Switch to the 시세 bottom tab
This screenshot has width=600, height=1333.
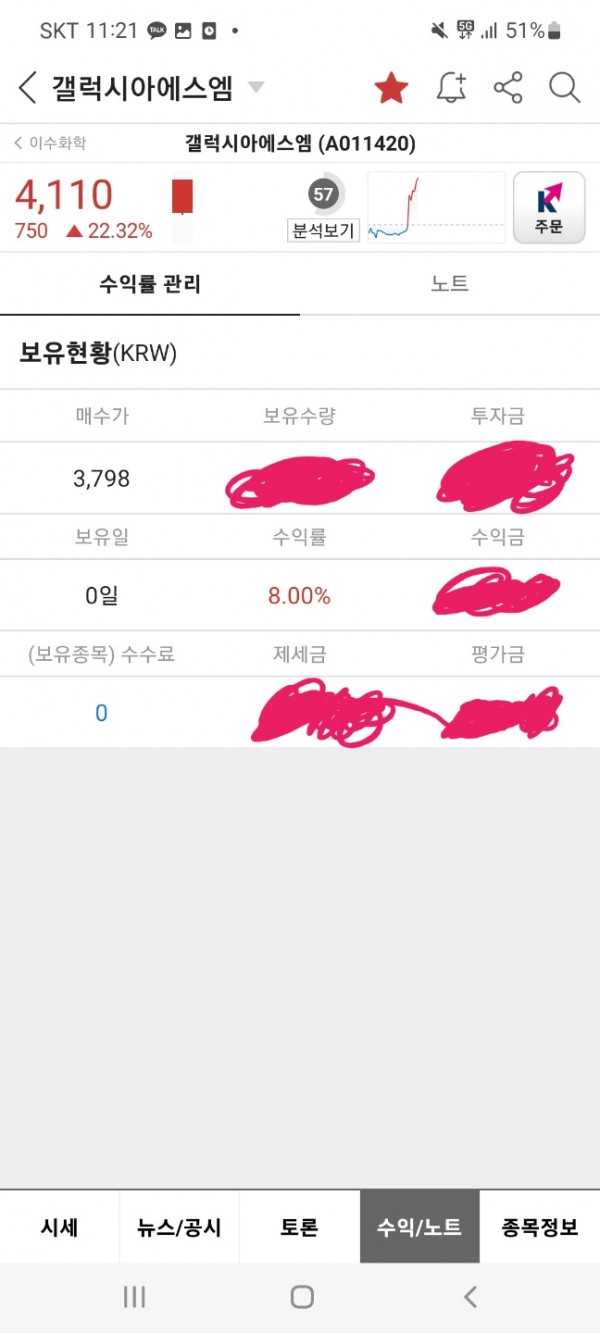(x=60, y=1227)
